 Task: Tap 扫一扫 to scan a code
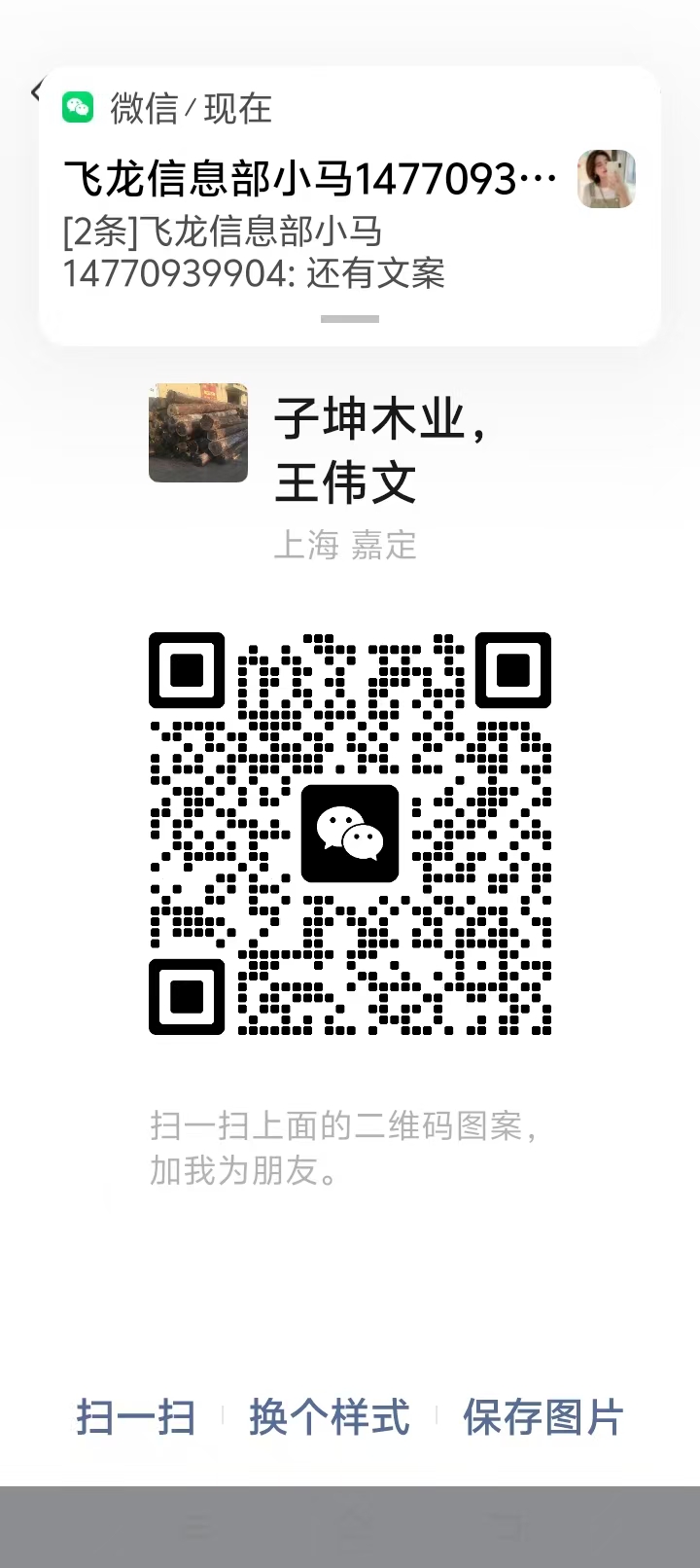(135, 1417)
